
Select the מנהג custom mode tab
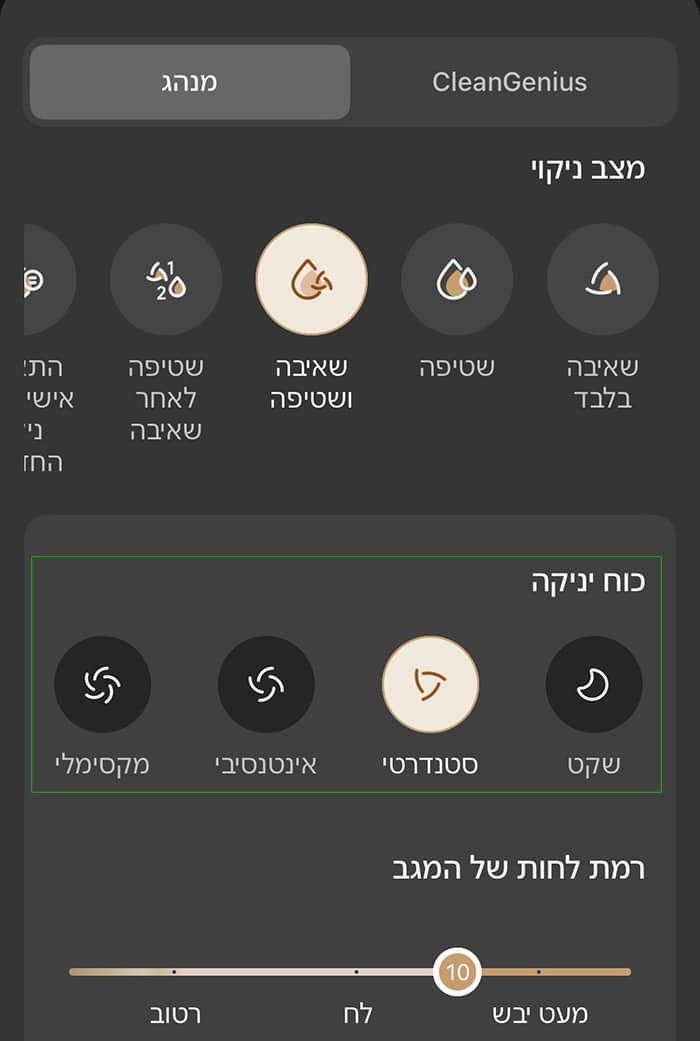pyautogui.click(x=190, y=82)
